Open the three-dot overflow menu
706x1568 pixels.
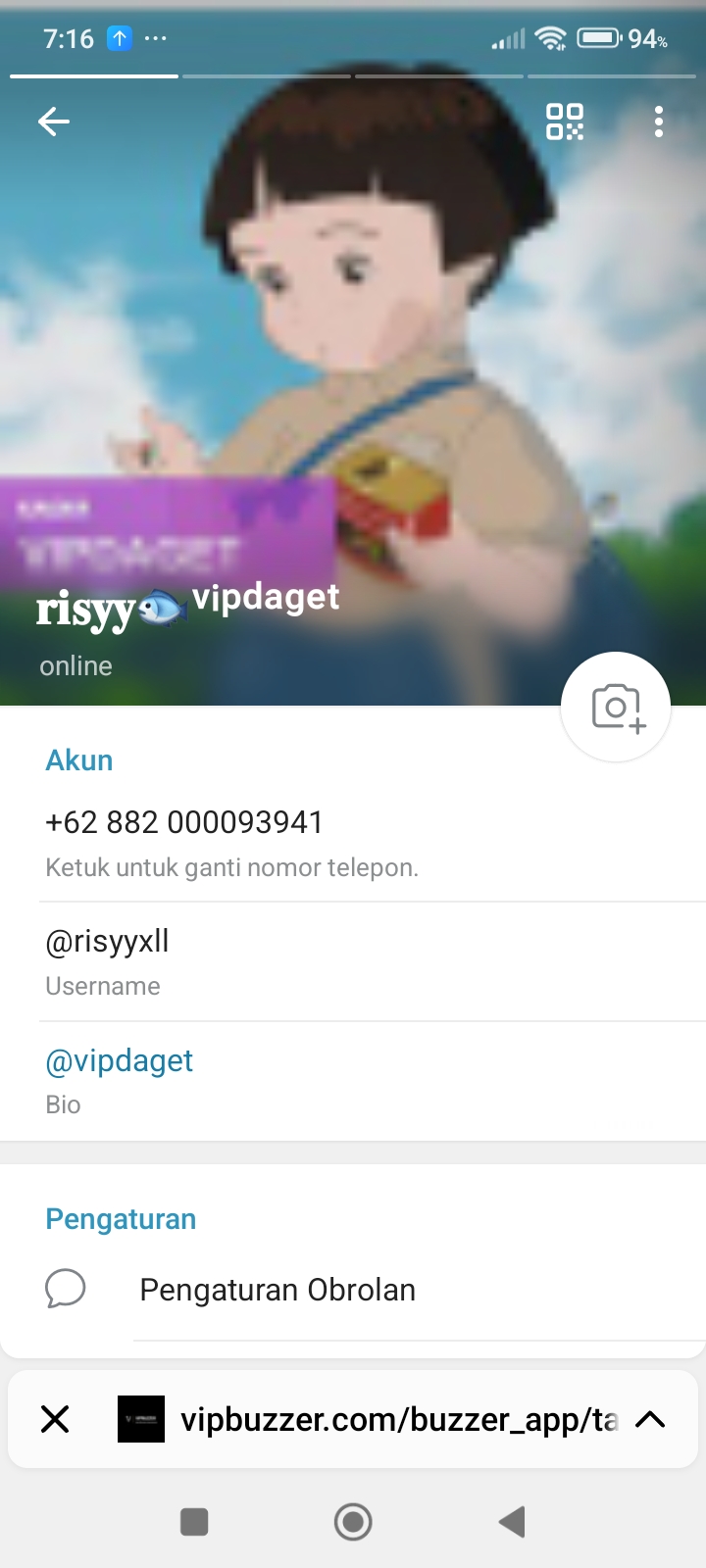point(658,122)
